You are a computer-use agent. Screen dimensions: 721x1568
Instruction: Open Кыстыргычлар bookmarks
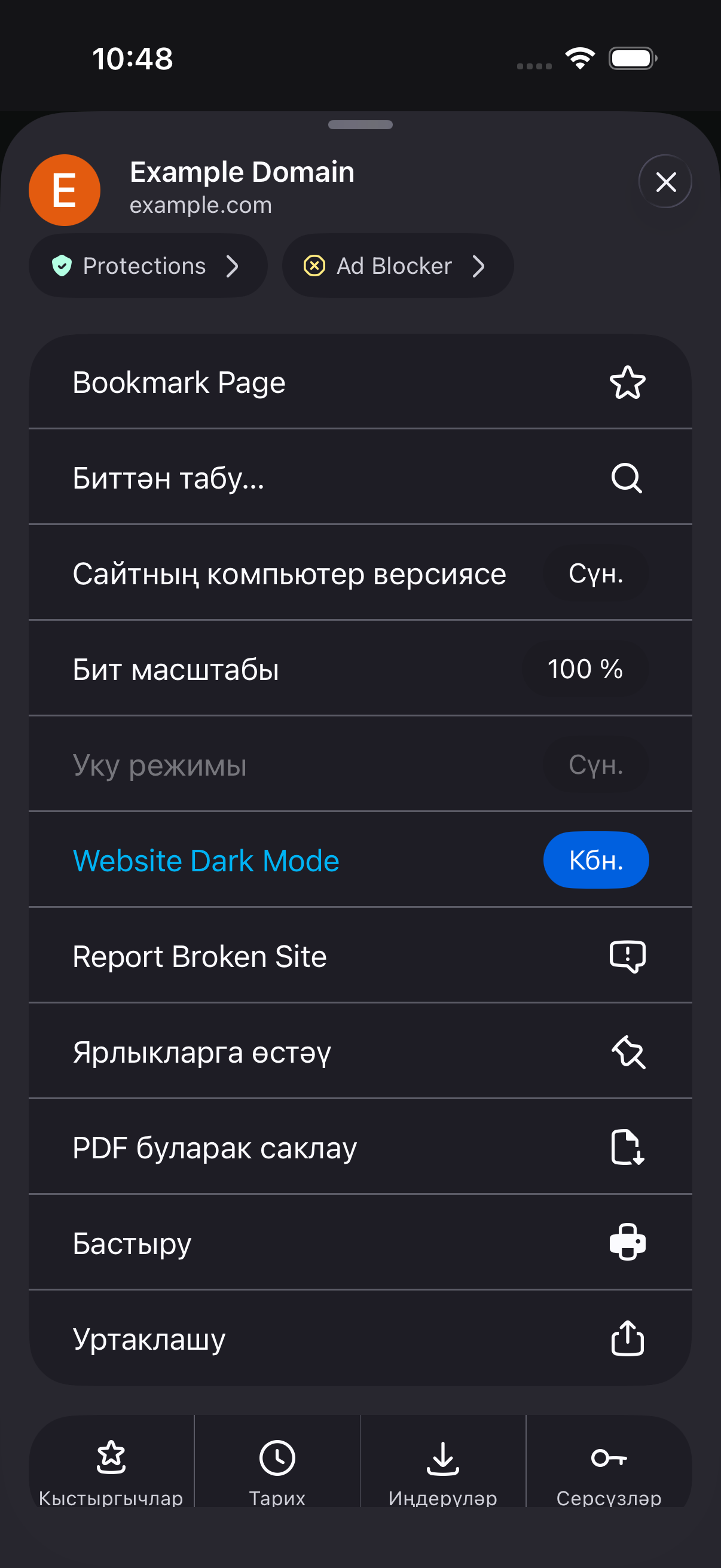pyautogui.click(x=111, y=1468)
